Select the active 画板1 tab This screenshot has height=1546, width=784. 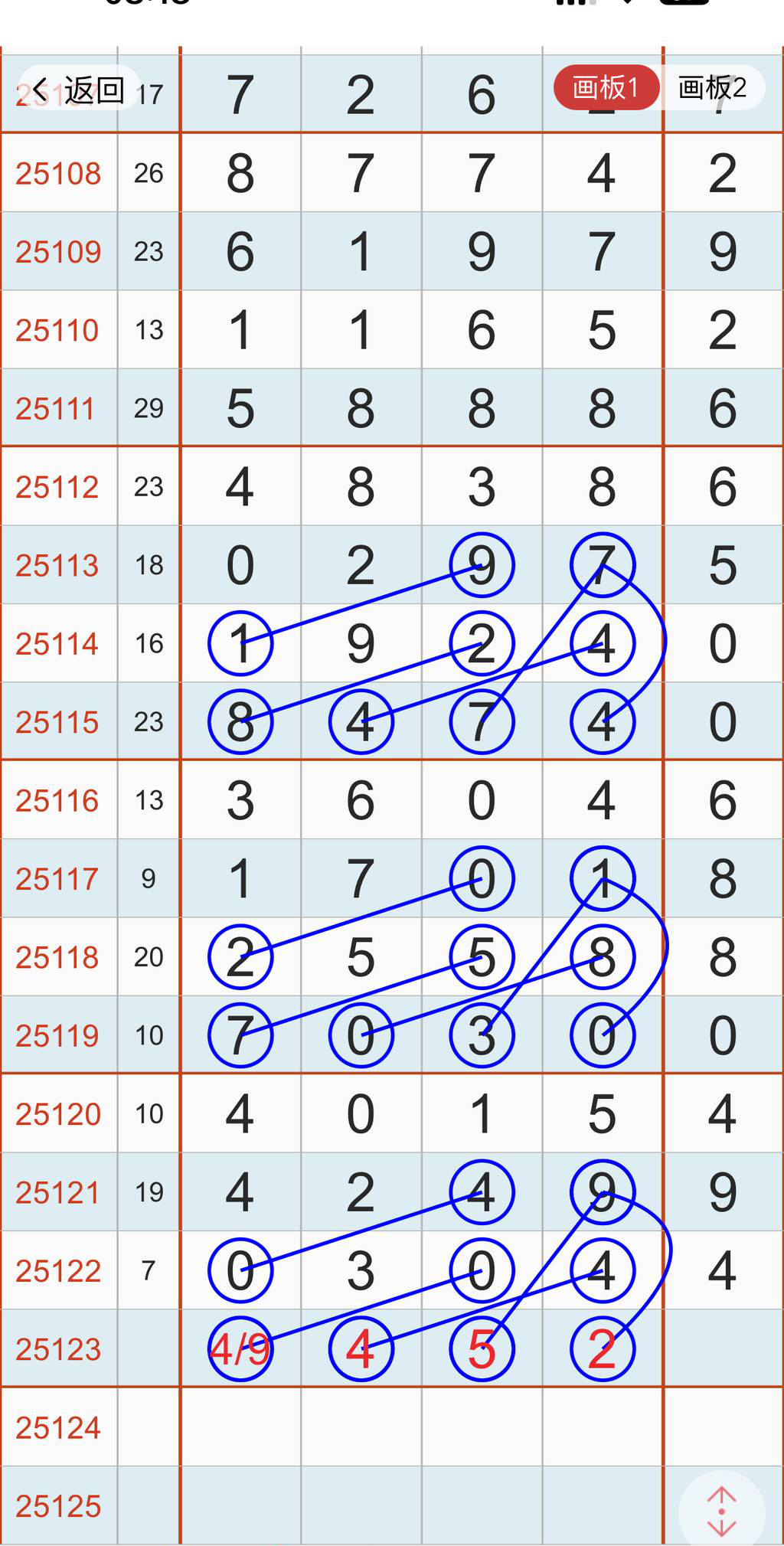click(605, 89)
